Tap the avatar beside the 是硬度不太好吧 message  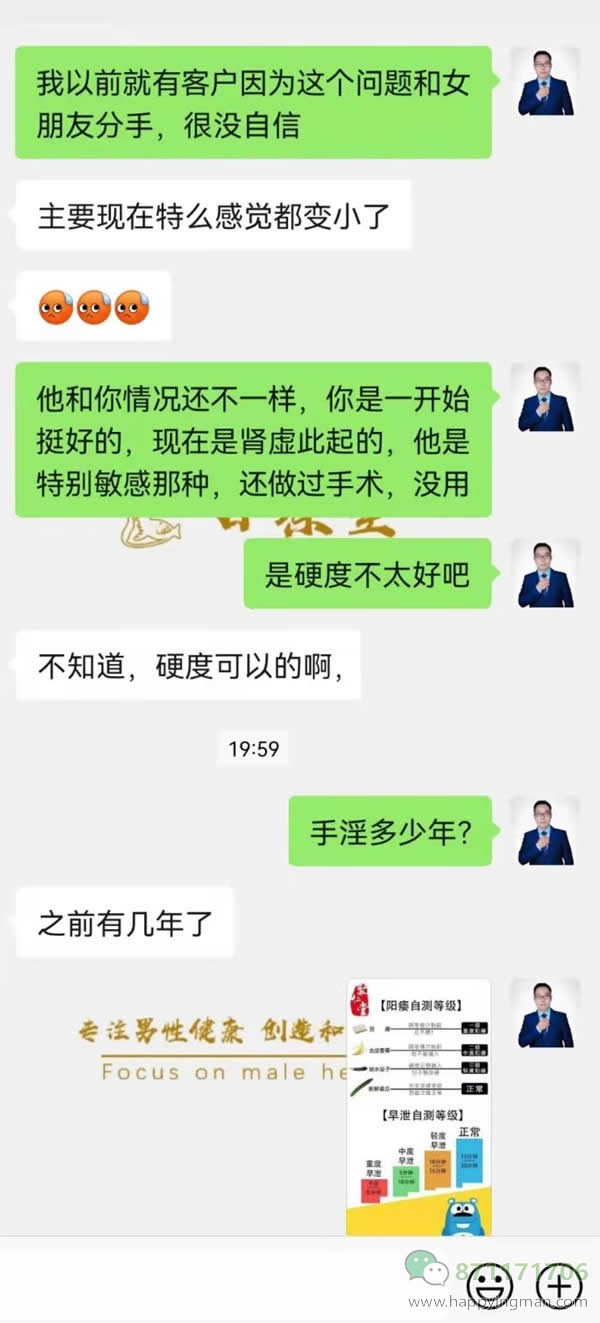[x=545, y=573]
